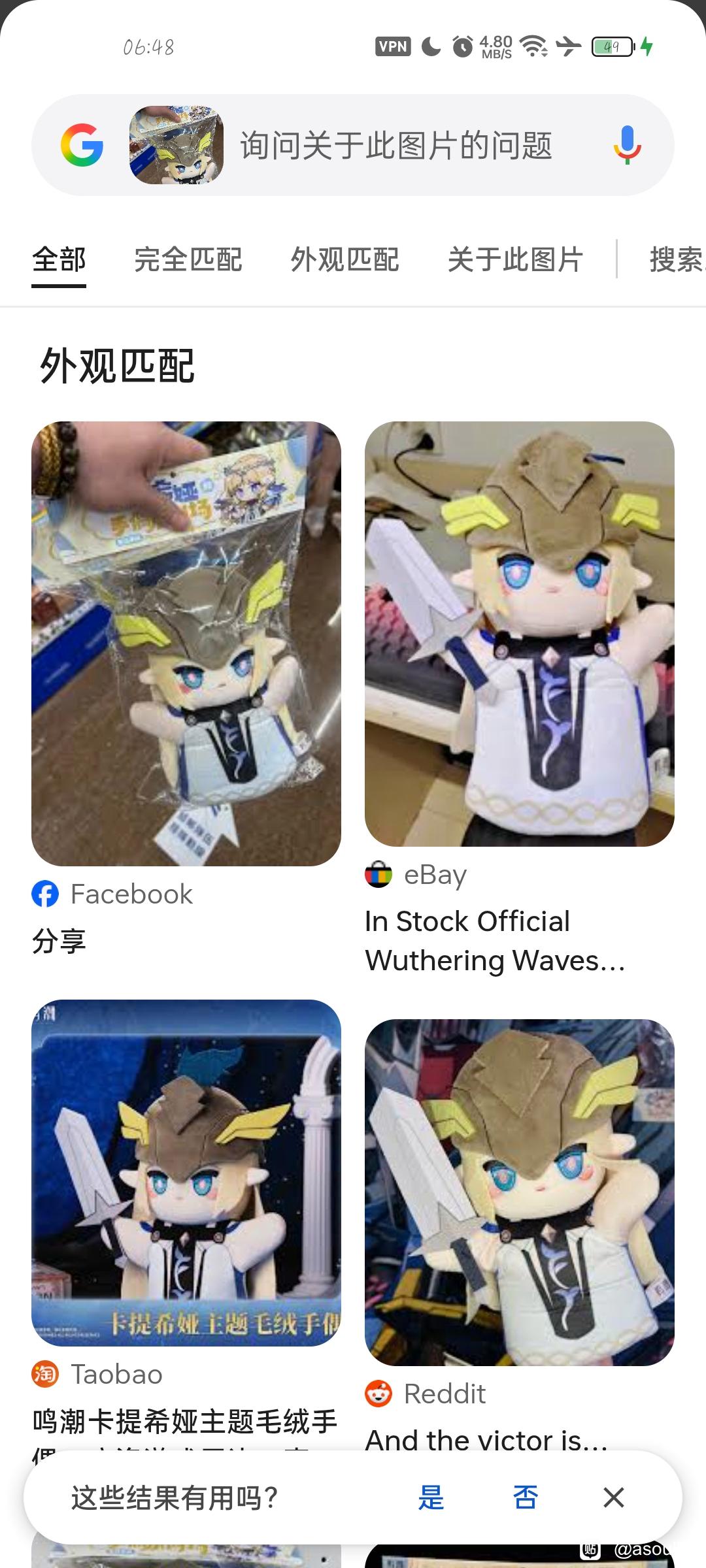This screenshot has width=706, height=1568.
Task: Start voice search with microphone icon
Action: click(627, 145)
